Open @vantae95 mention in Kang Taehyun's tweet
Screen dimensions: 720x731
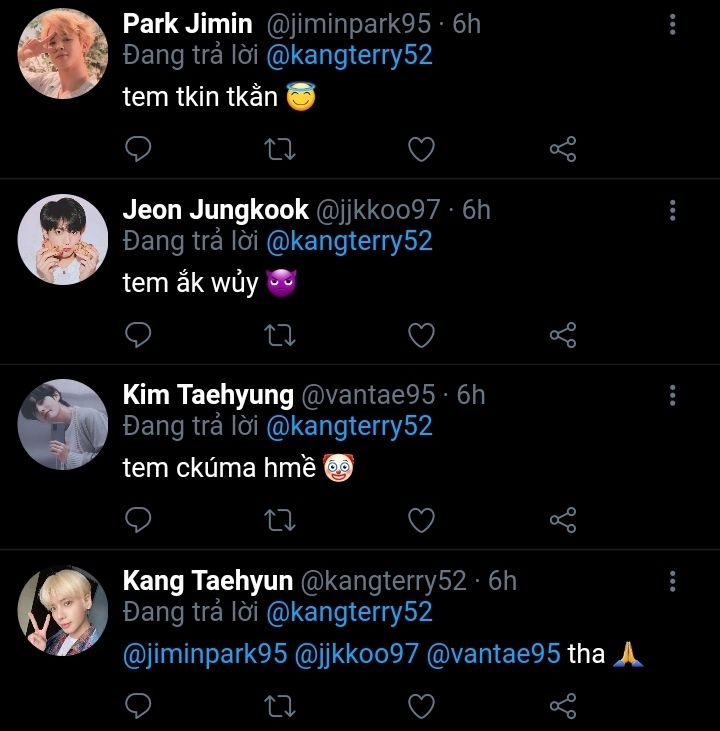(493, 655)
